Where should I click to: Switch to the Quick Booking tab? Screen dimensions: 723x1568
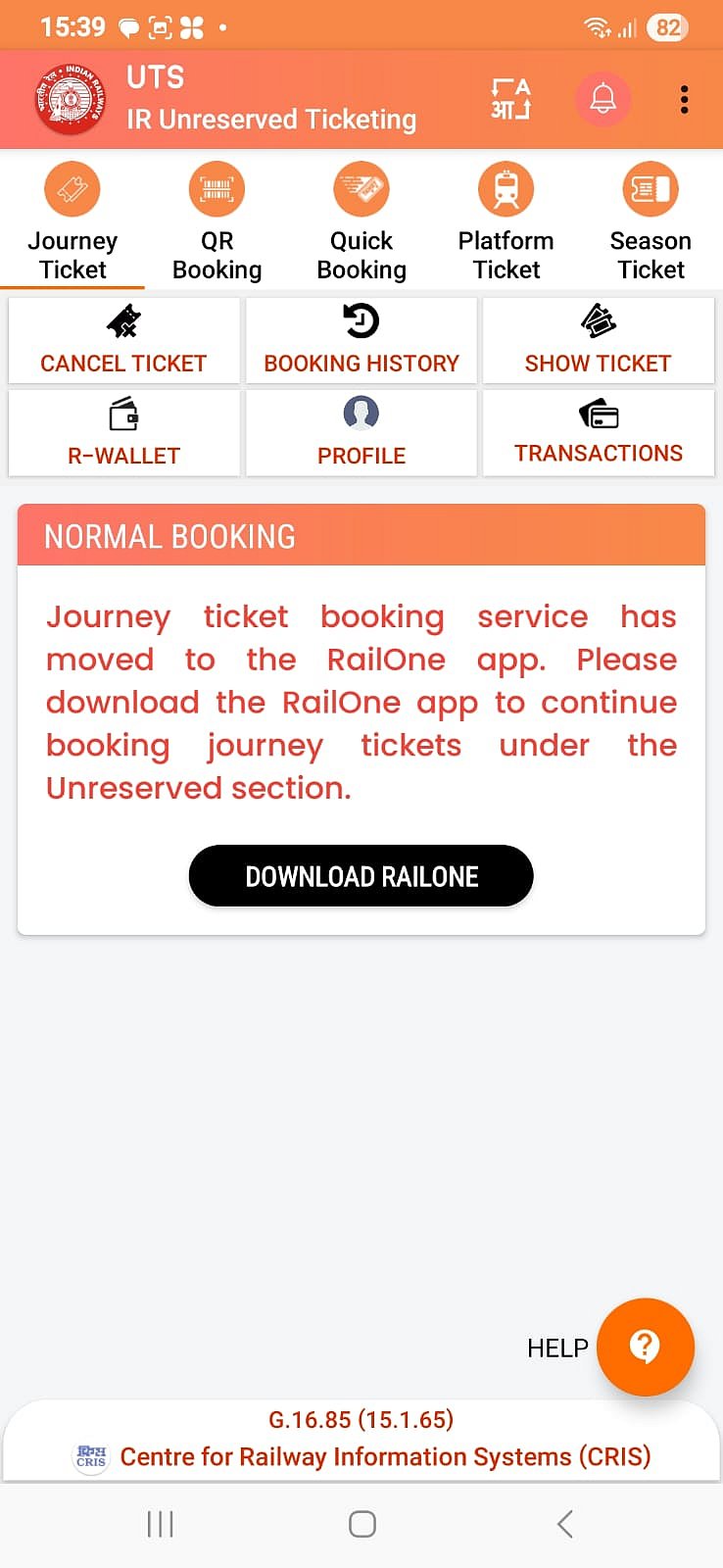pos(361,223)
